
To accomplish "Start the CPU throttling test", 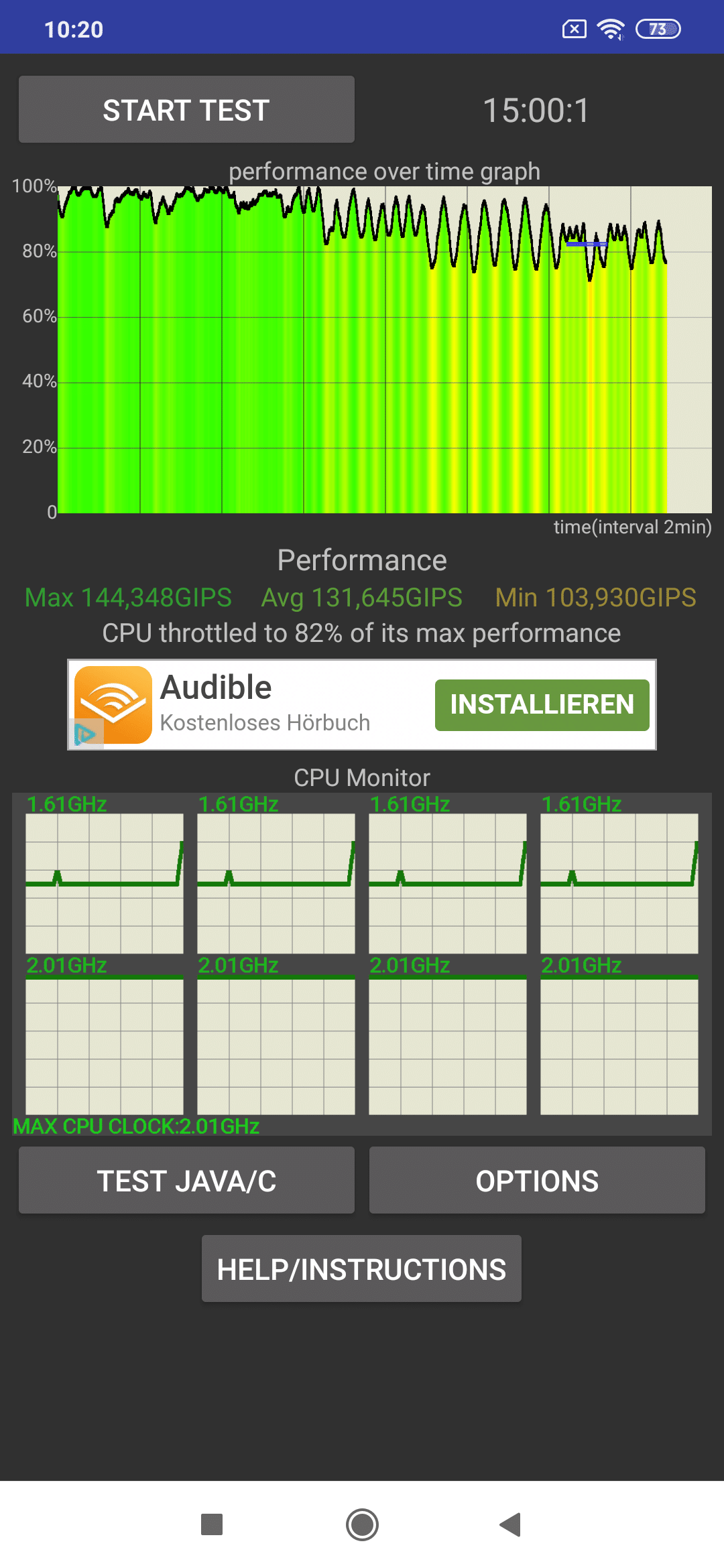I will point(186,109).
